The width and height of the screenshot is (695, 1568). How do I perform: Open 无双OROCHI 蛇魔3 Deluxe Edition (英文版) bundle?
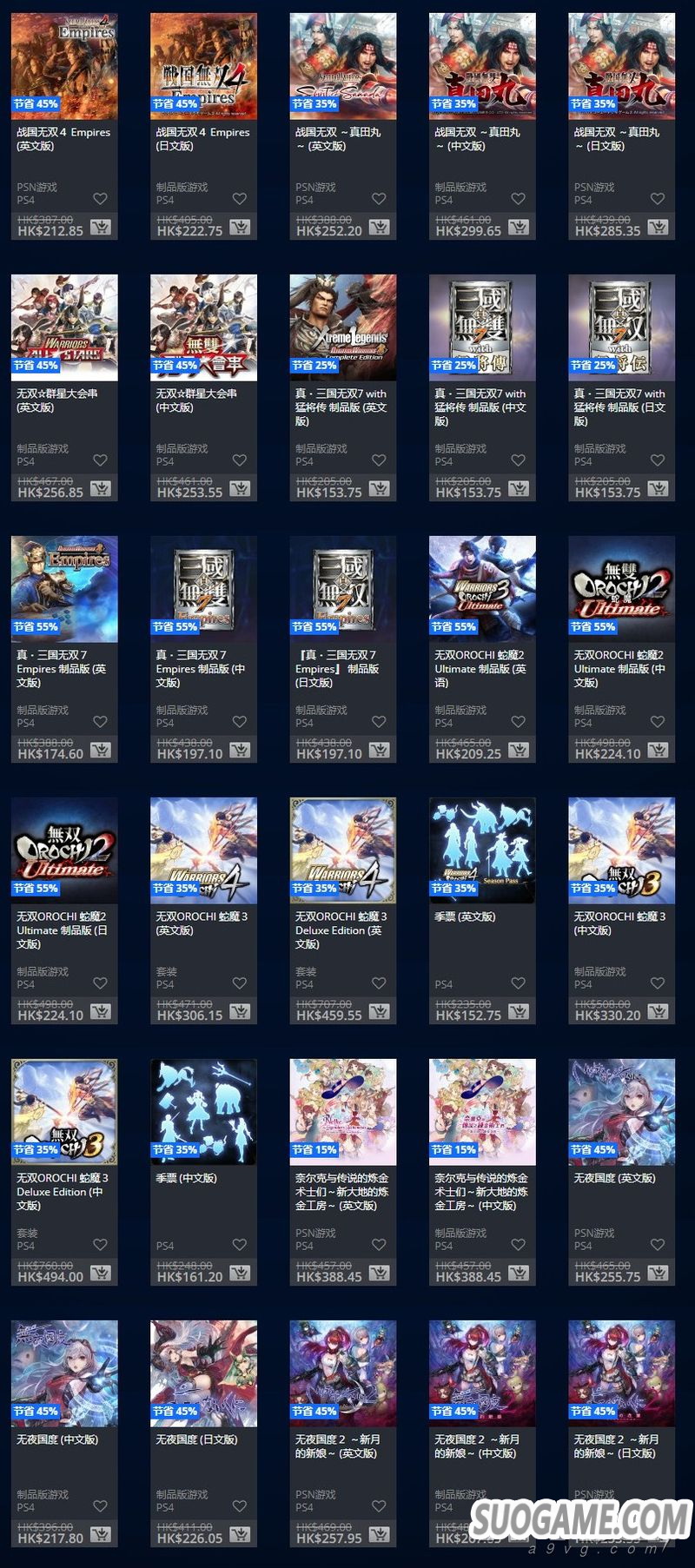pyautogui.click(x=343, y=850)
